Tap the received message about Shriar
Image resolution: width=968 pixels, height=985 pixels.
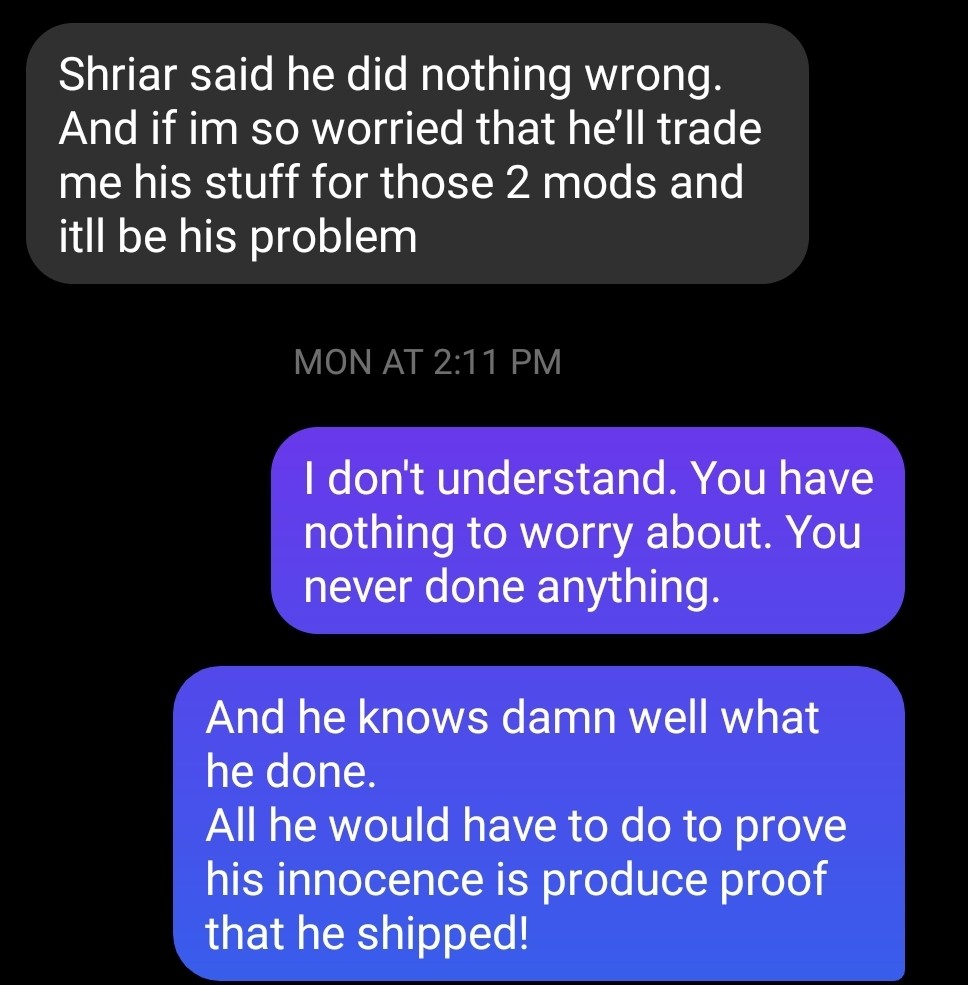pos(416,154)
